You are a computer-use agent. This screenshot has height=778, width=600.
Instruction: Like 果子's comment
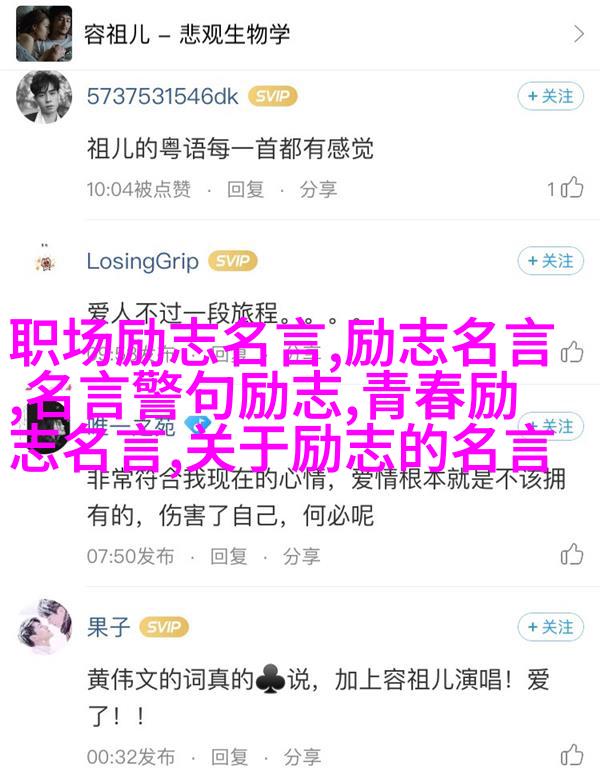(571, 755)
